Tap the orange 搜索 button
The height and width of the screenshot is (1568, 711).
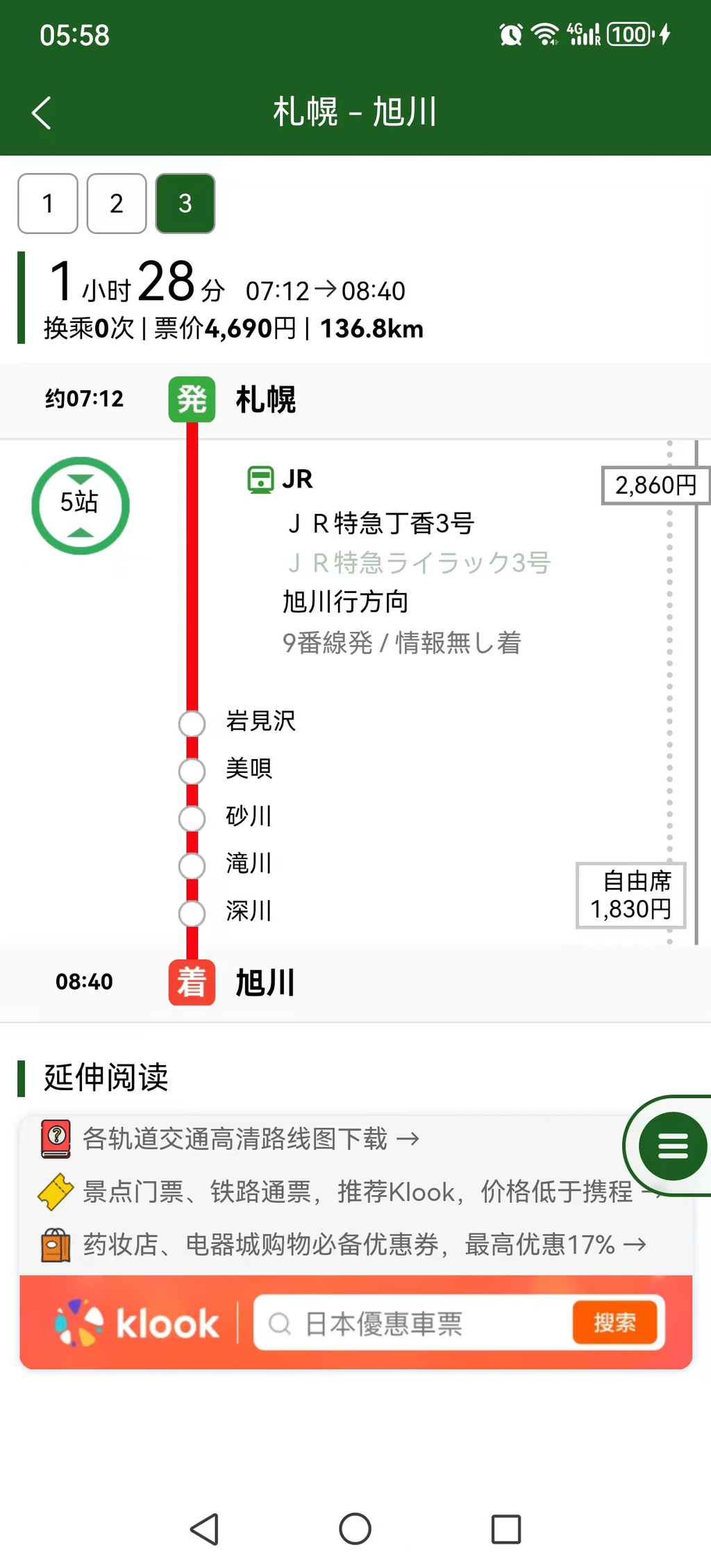pos(614,1322)
